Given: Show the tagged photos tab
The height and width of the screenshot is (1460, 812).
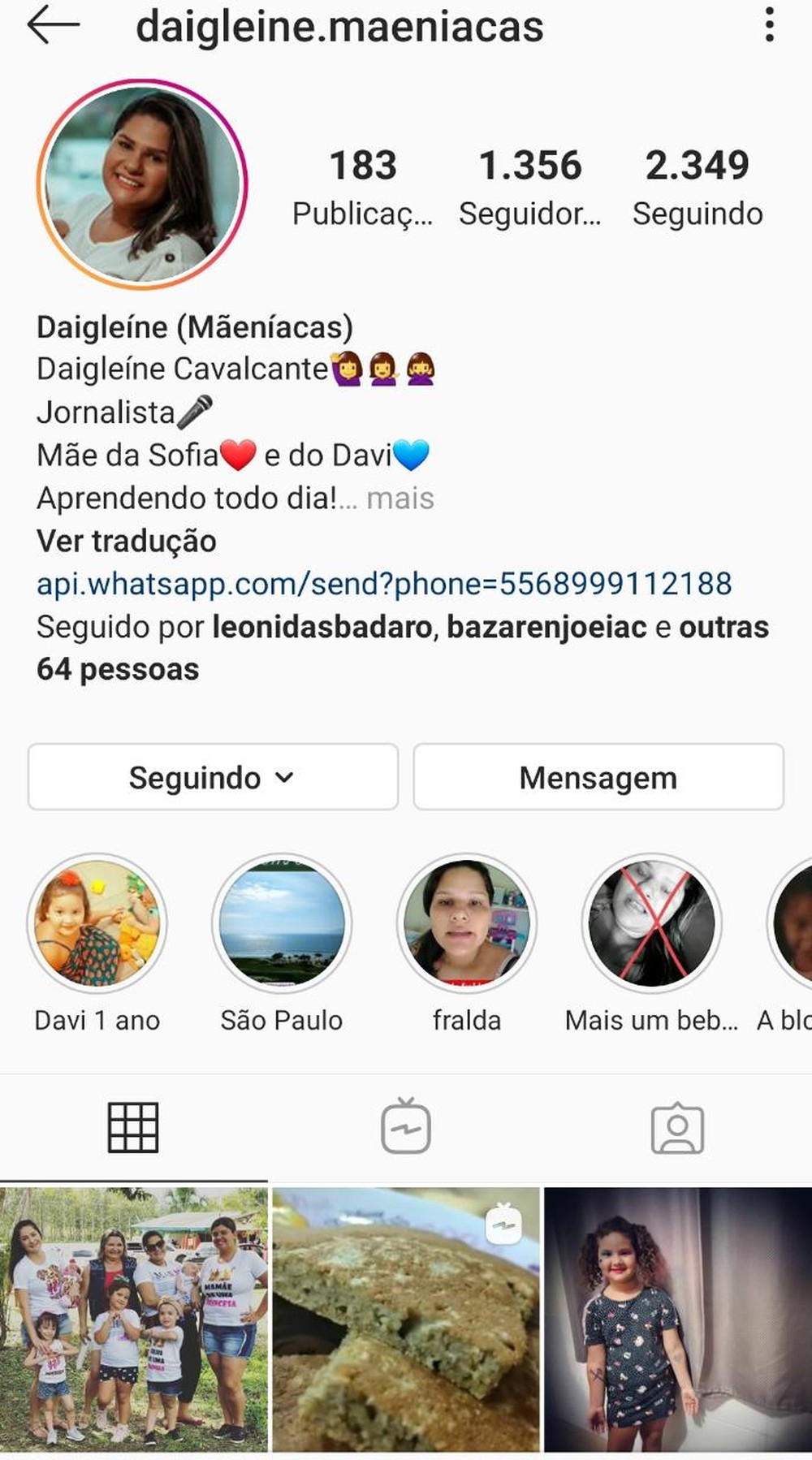Looking at the screenshot, I should pos(677,1127).
